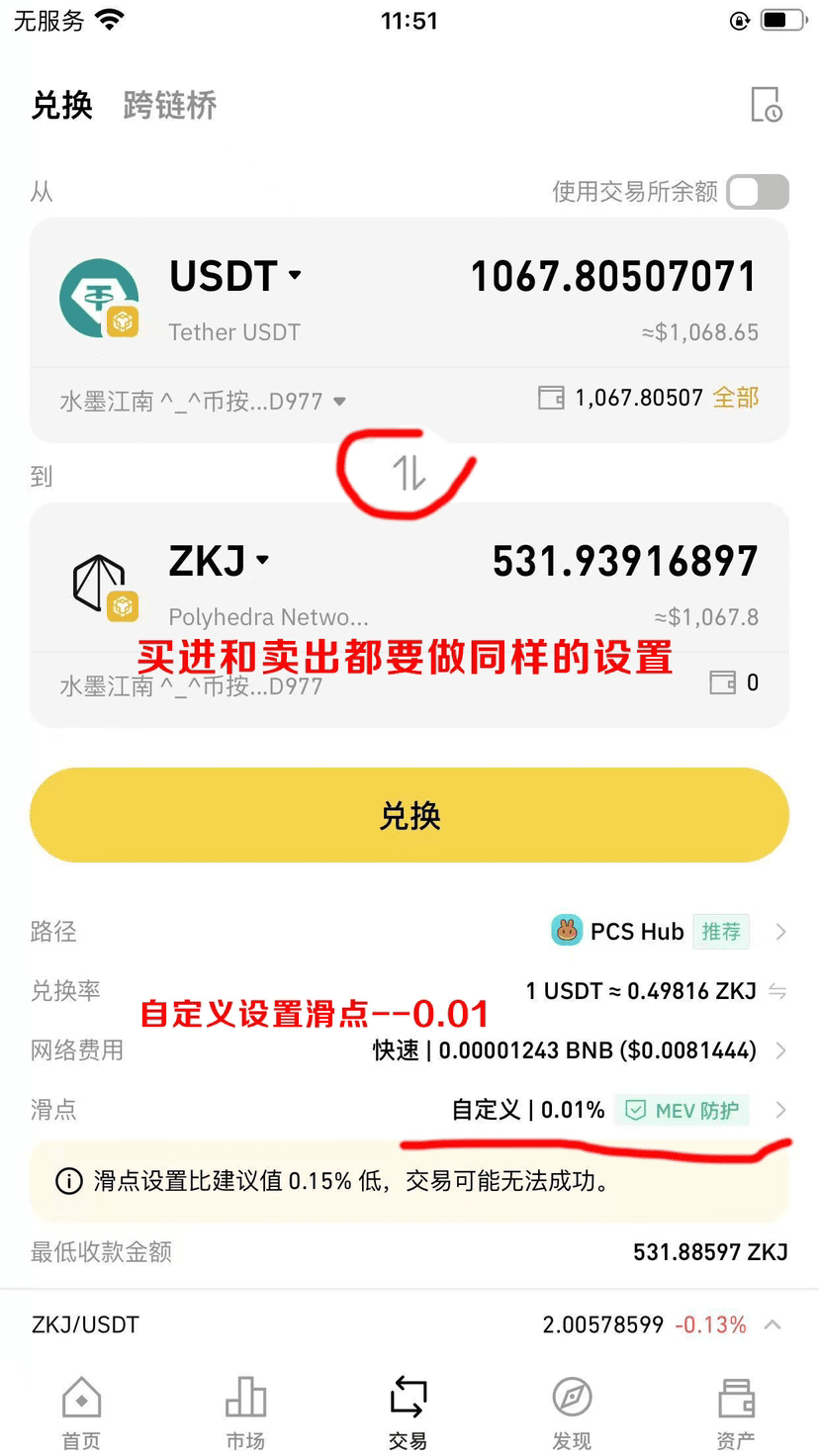Edit the USDT amount field
The height and width of the screenshot is (1456, 819).
(x=612, y=276)
